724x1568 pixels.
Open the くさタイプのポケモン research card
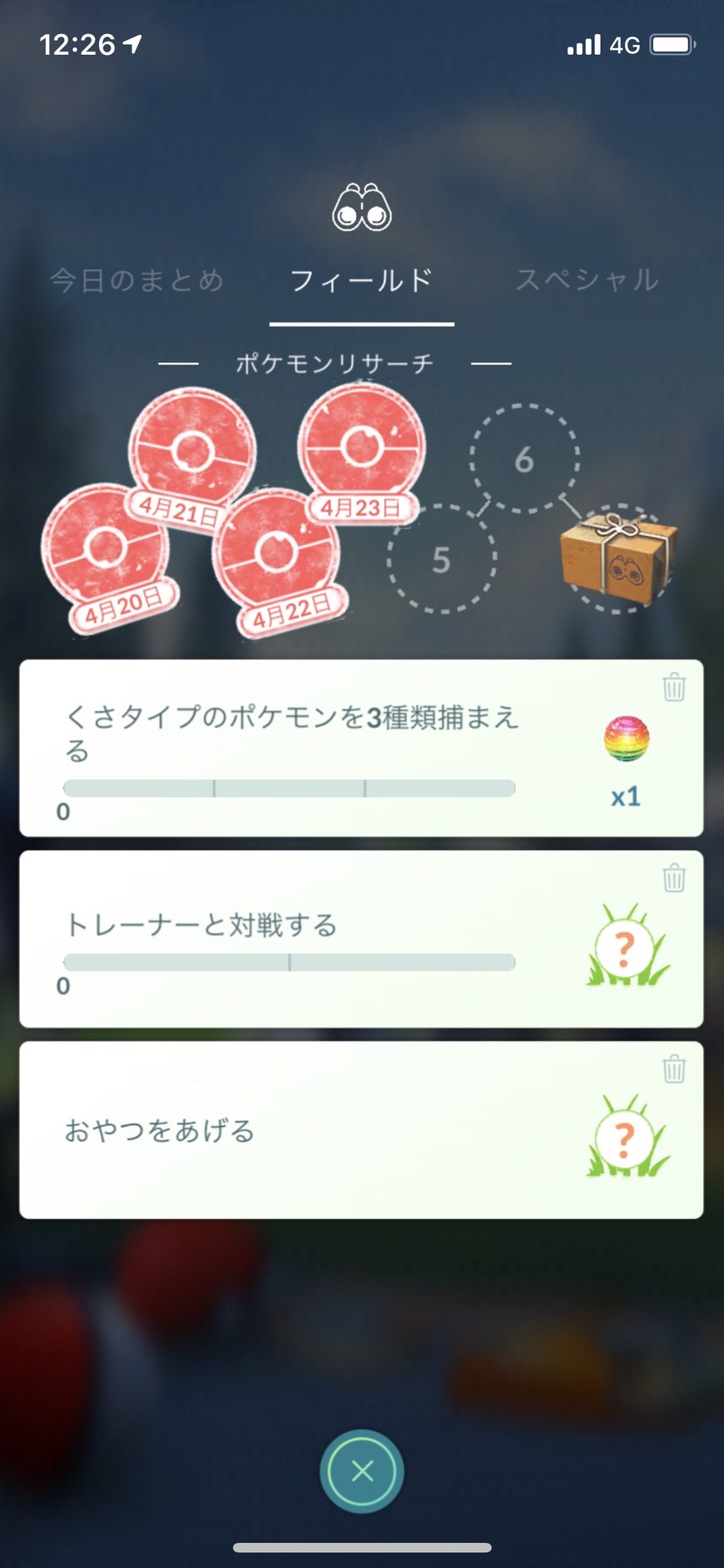[x=333, y=749]
